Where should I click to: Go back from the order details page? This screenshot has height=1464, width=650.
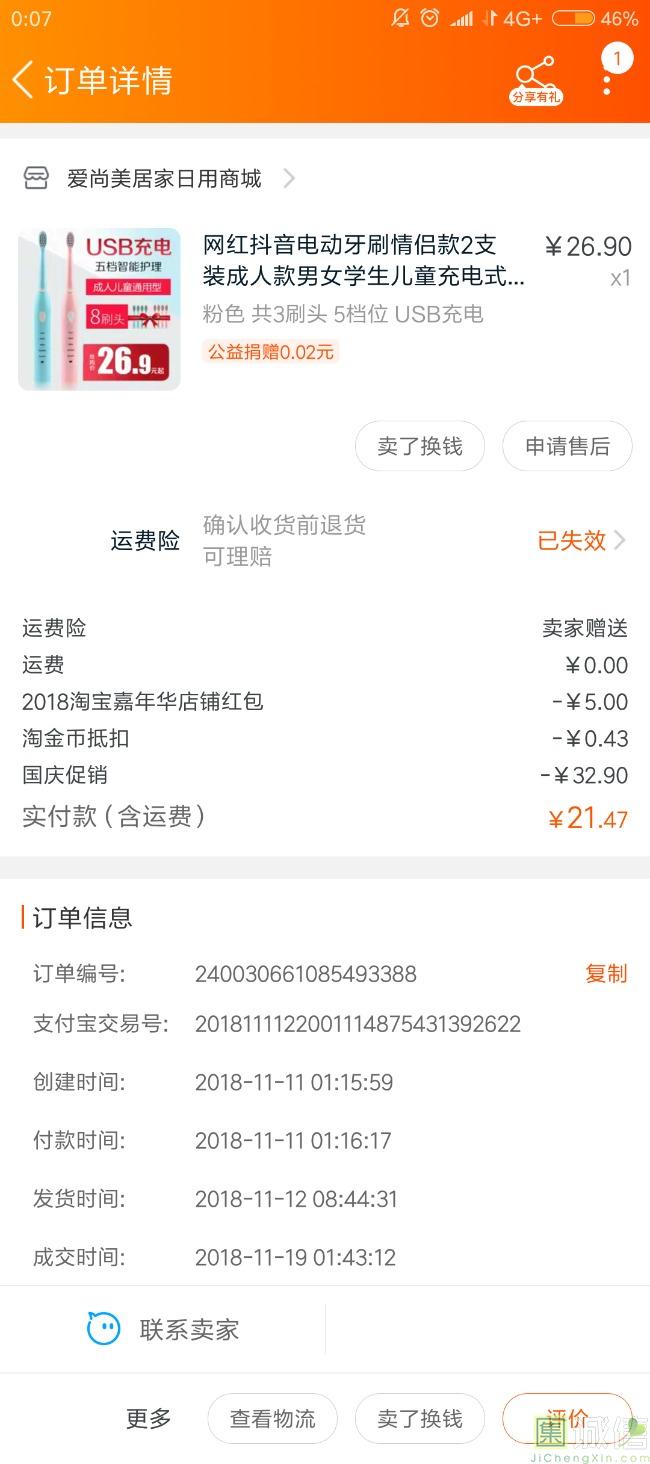click(23, 80)
